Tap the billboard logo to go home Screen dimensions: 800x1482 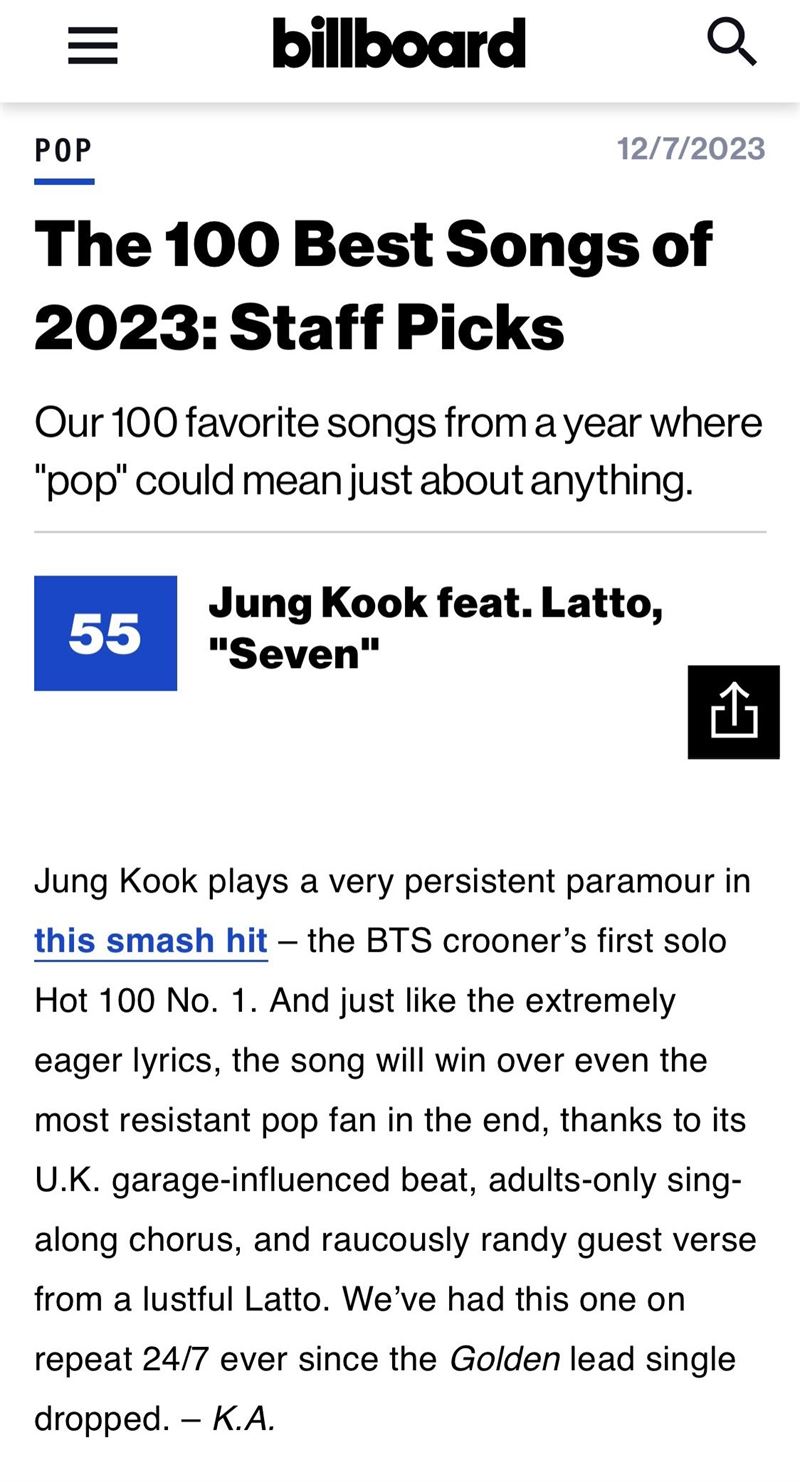(399, 43)
